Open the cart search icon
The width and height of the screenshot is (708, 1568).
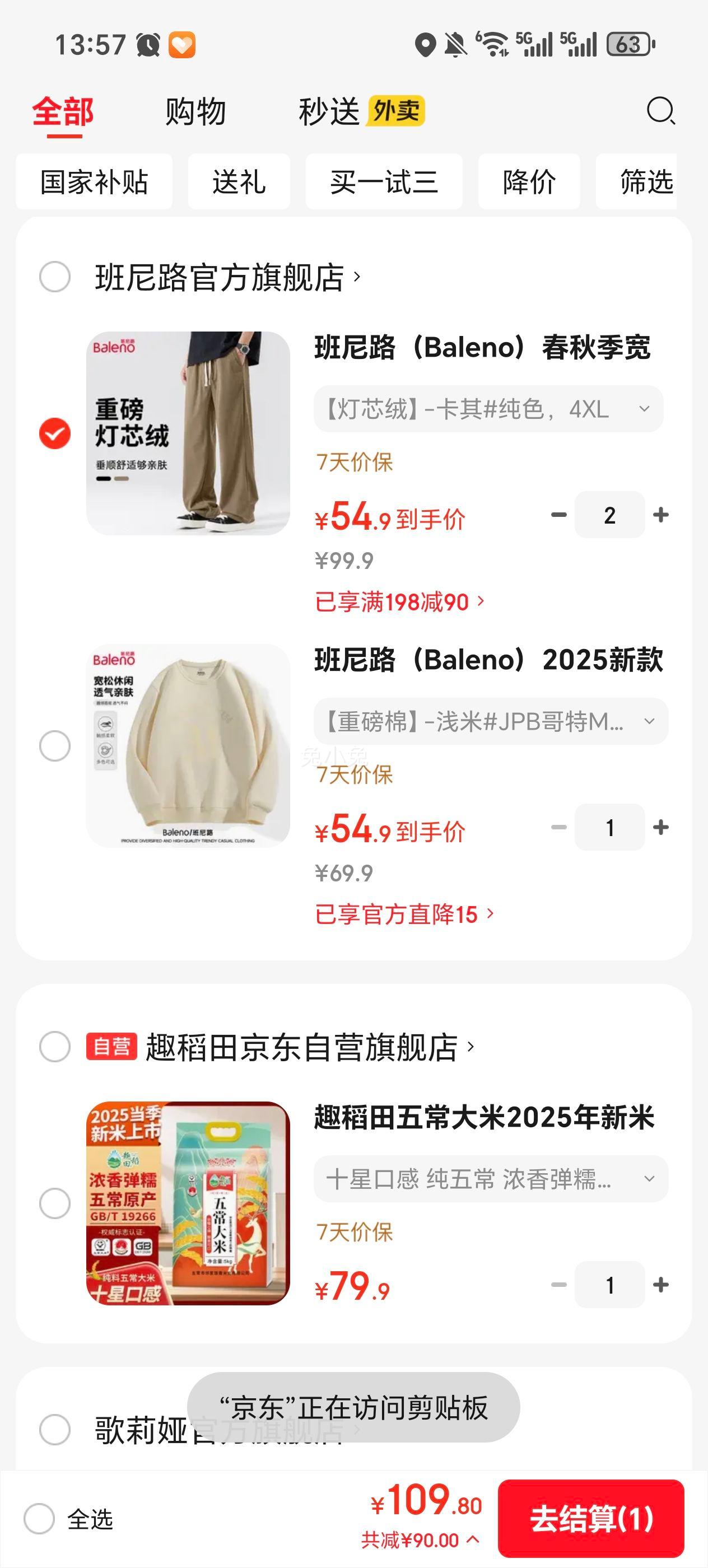tap(660, 111)
